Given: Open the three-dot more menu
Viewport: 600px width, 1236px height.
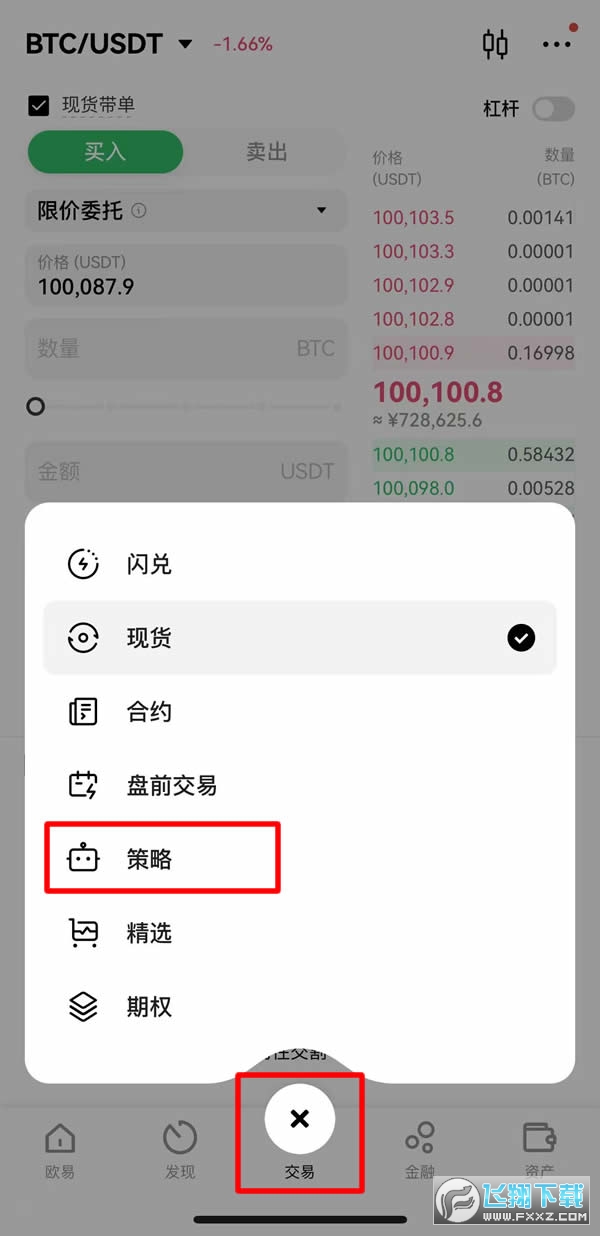Looking at the screenshot, I should click(x=557, y=44).
